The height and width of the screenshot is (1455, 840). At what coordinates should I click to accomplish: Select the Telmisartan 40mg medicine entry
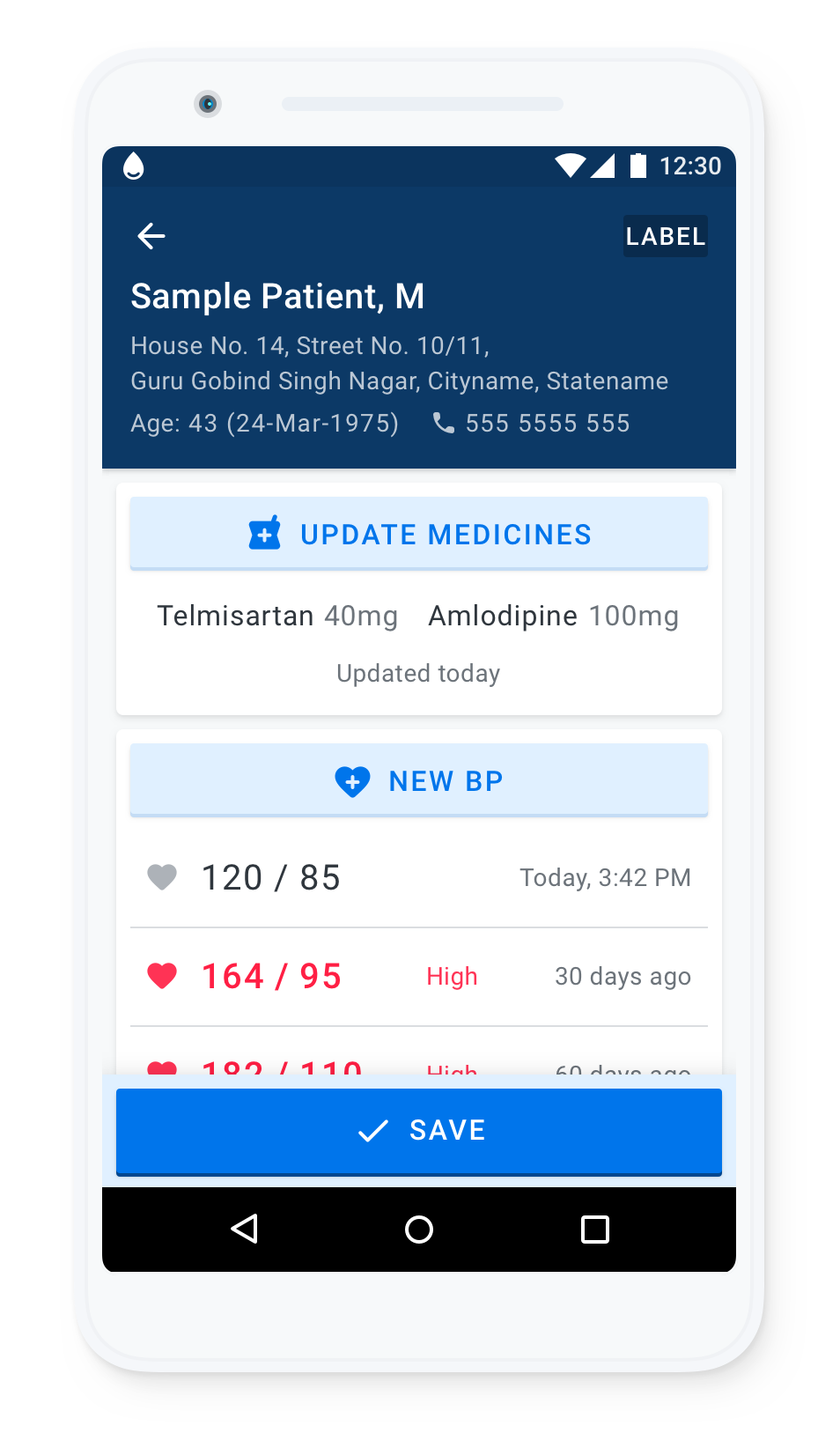point(276,616)
